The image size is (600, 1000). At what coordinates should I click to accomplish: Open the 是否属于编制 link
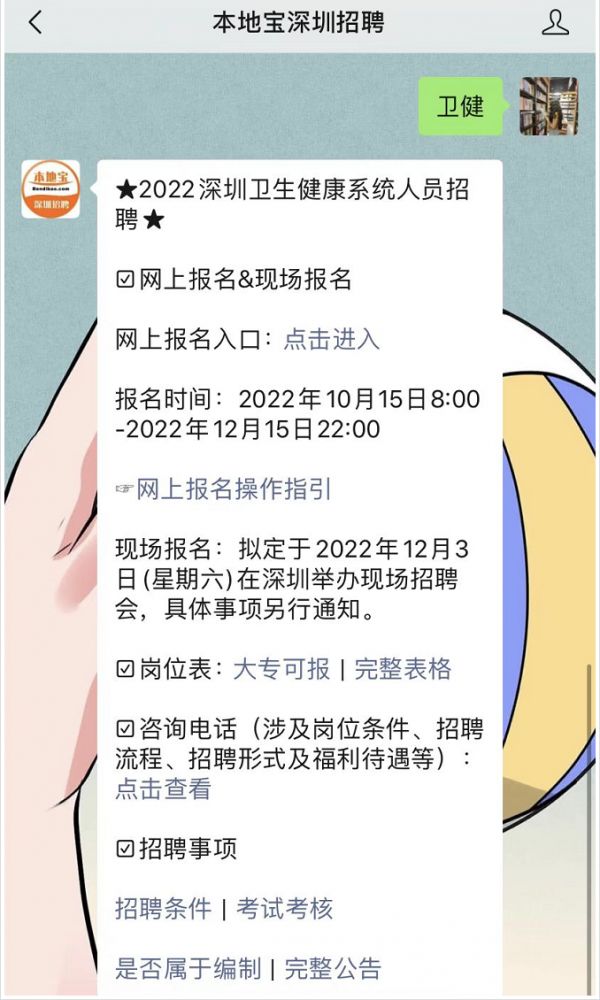(189, 968)
